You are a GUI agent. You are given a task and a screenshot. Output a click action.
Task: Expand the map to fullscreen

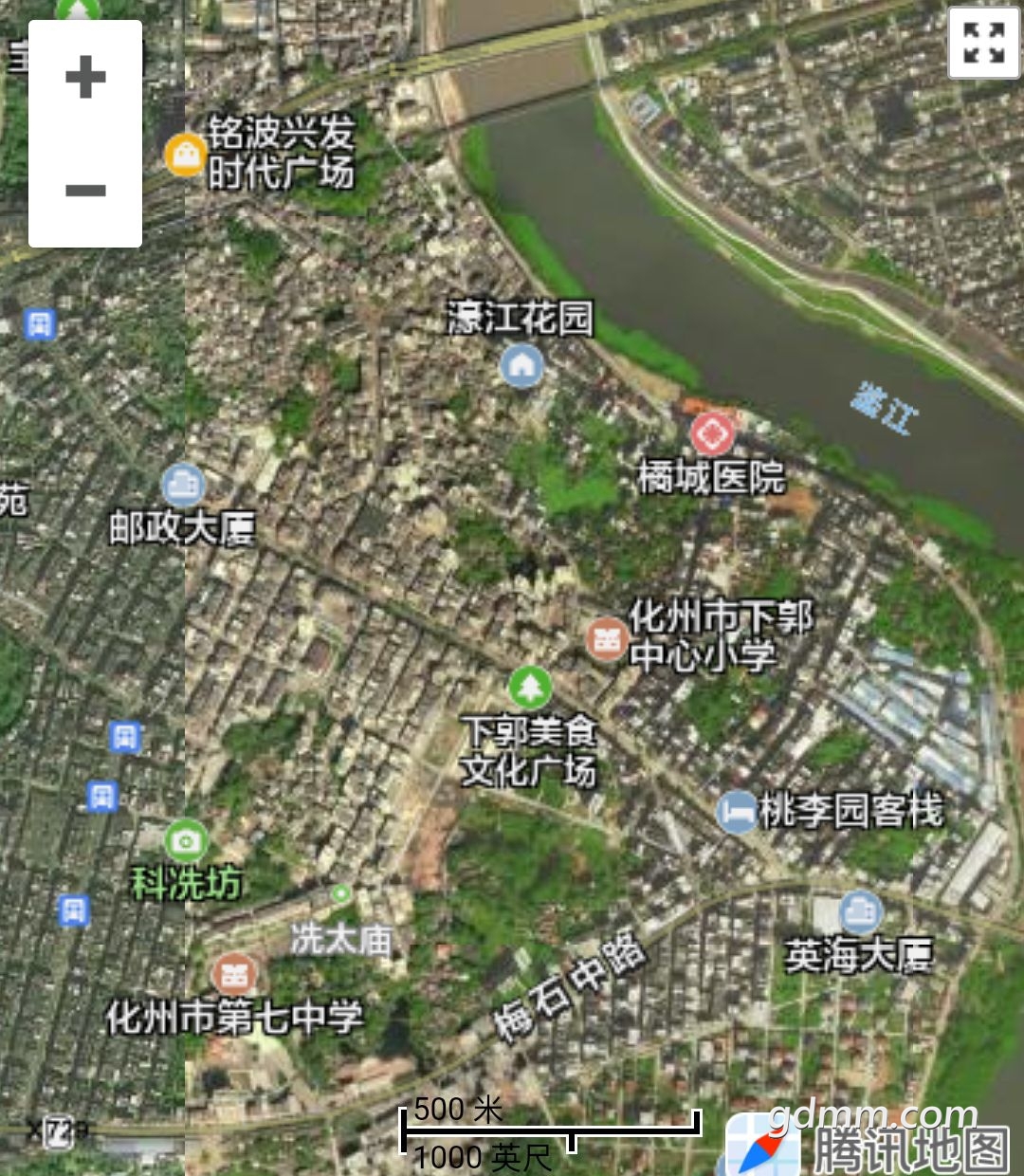(983, 44)
